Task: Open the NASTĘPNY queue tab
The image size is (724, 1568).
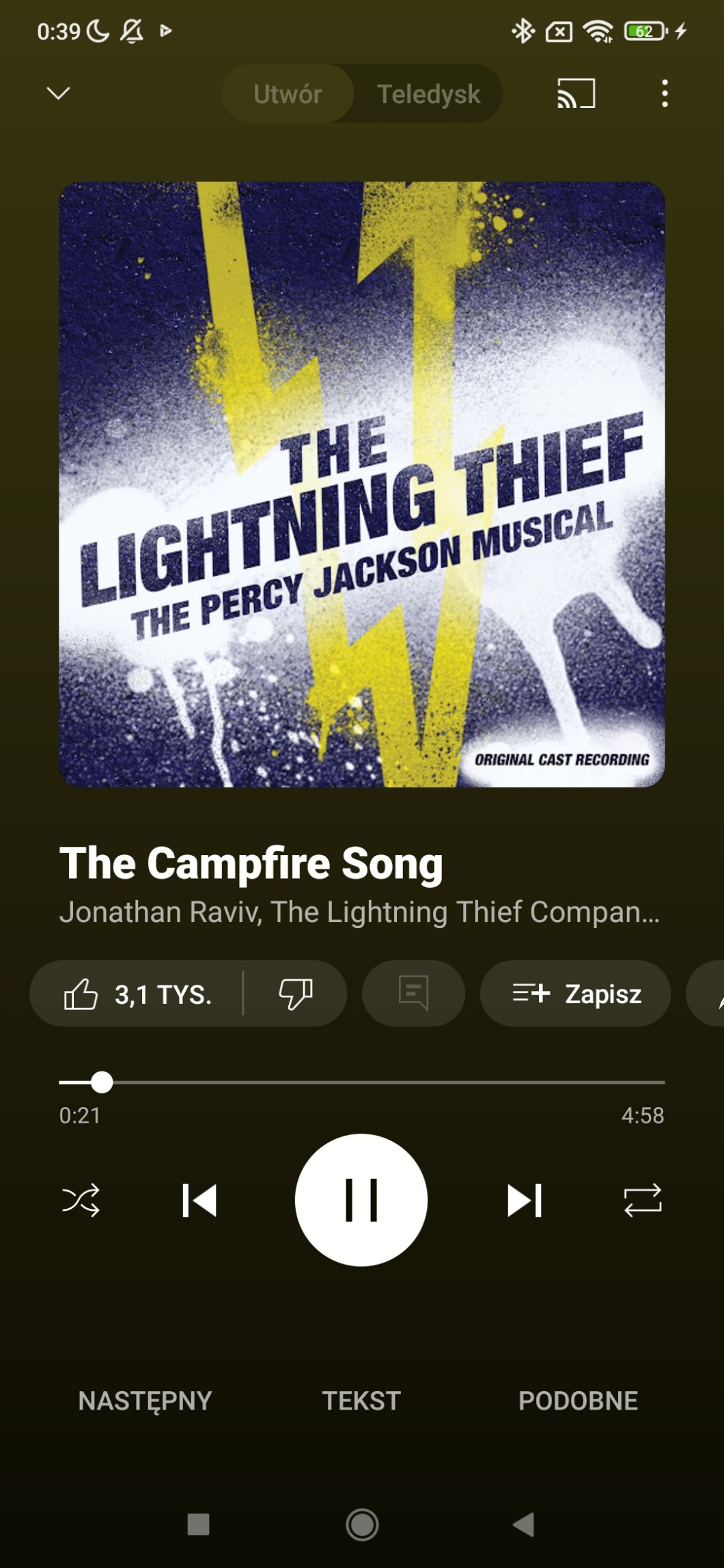Action: pyautogui.click(x=145, y=1401)
